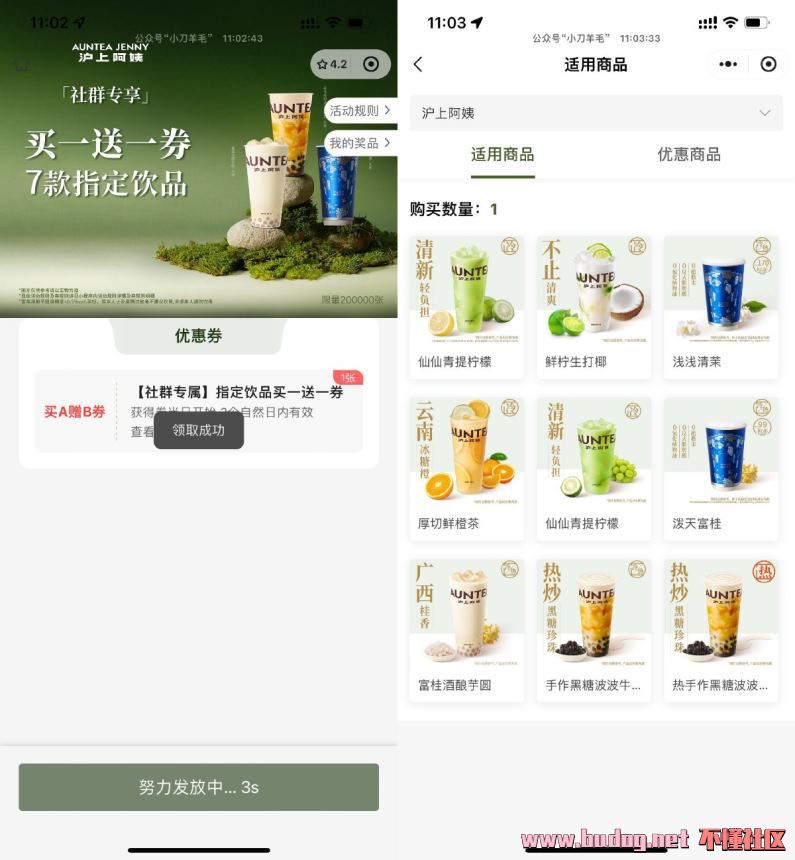Open the 富桂酒酿芋圆 product
Screen dimensions: 795x860
tap(467, 631)
